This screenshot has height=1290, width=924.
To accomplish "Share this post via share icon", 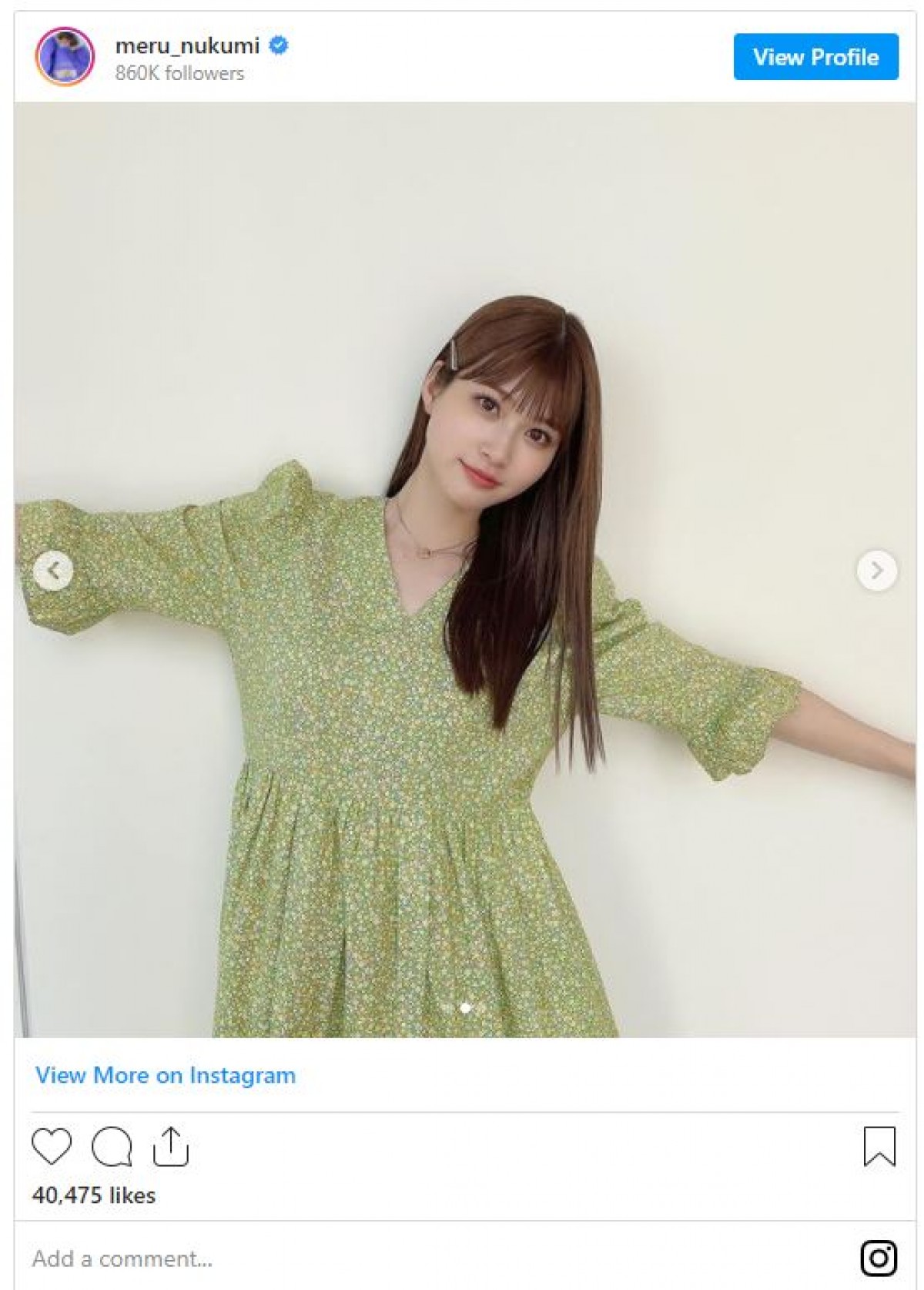I will 171,1147.
